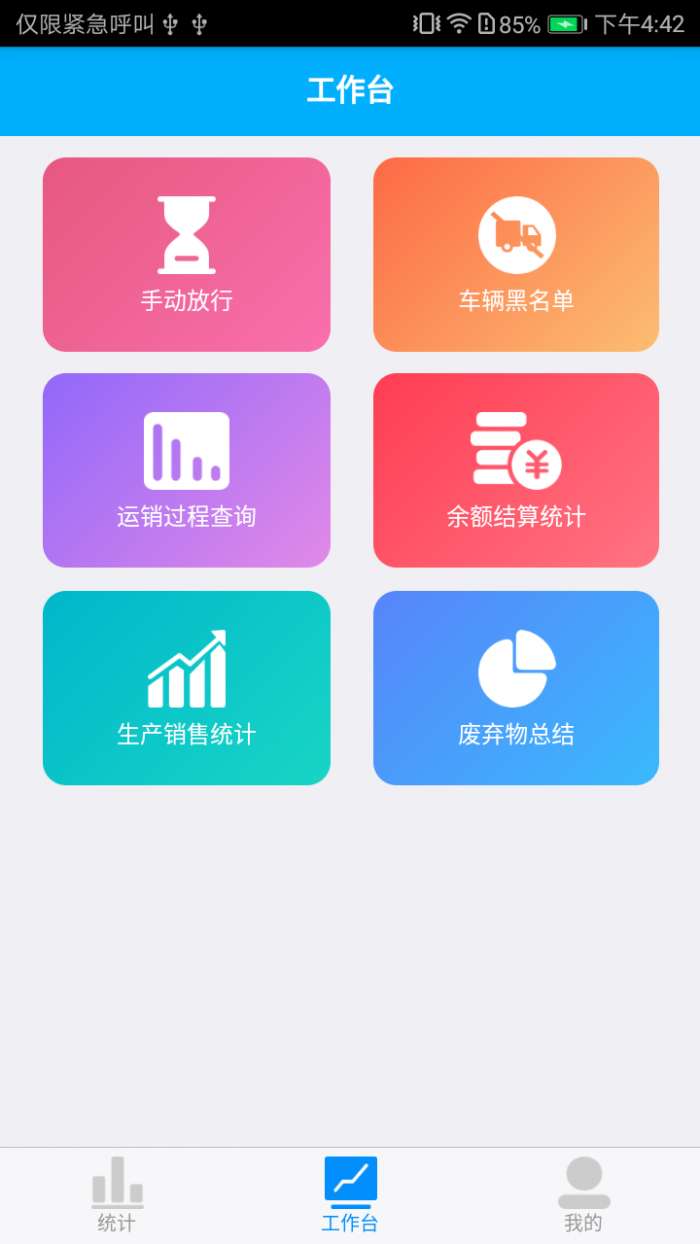
Task: Tap the 工作台 tab
Action: tap(350, 1196)
